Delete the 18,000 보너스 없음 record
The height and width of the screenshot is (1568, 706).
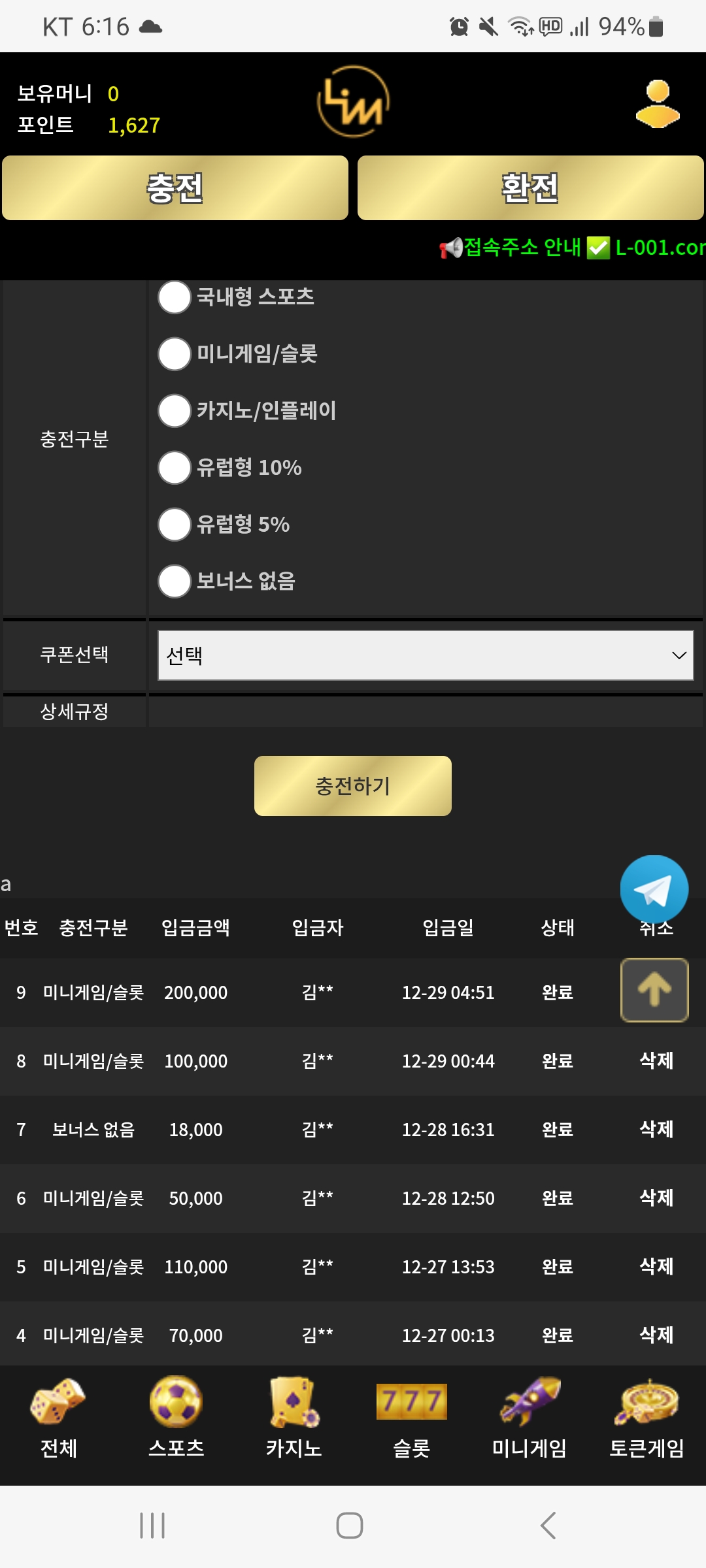coord(656,1129)
